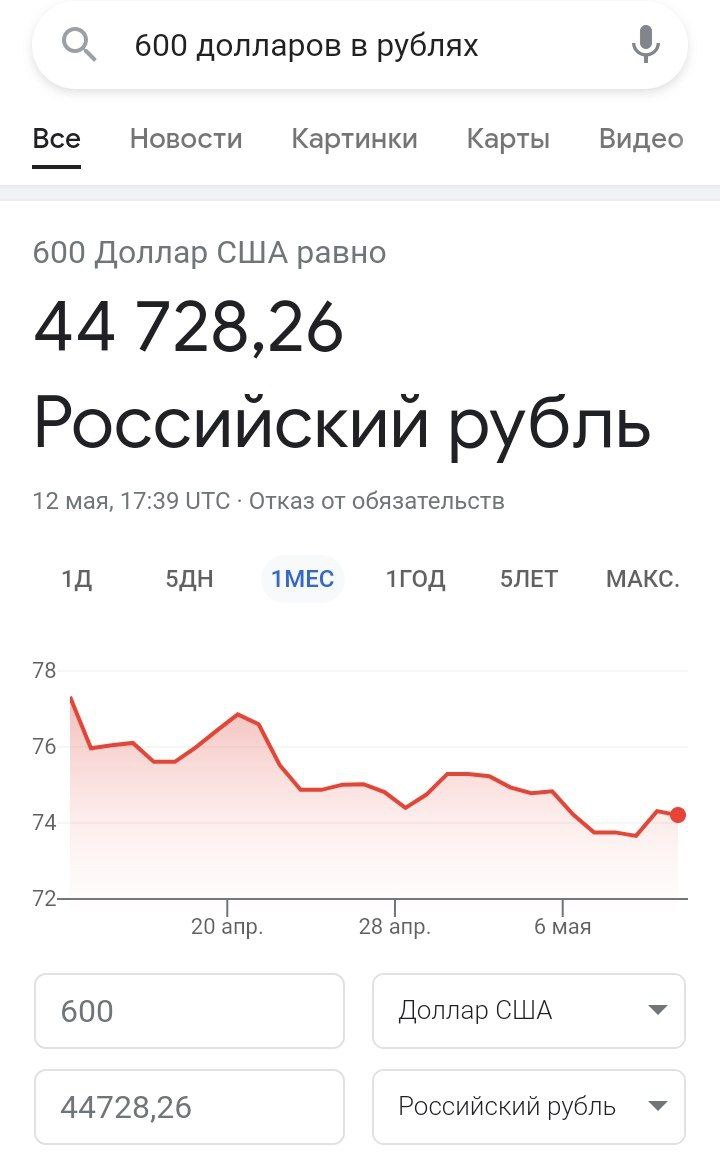Switch to the Видео tab
The width and height of the screenshot is (720, 1157).
coord(641,139)
